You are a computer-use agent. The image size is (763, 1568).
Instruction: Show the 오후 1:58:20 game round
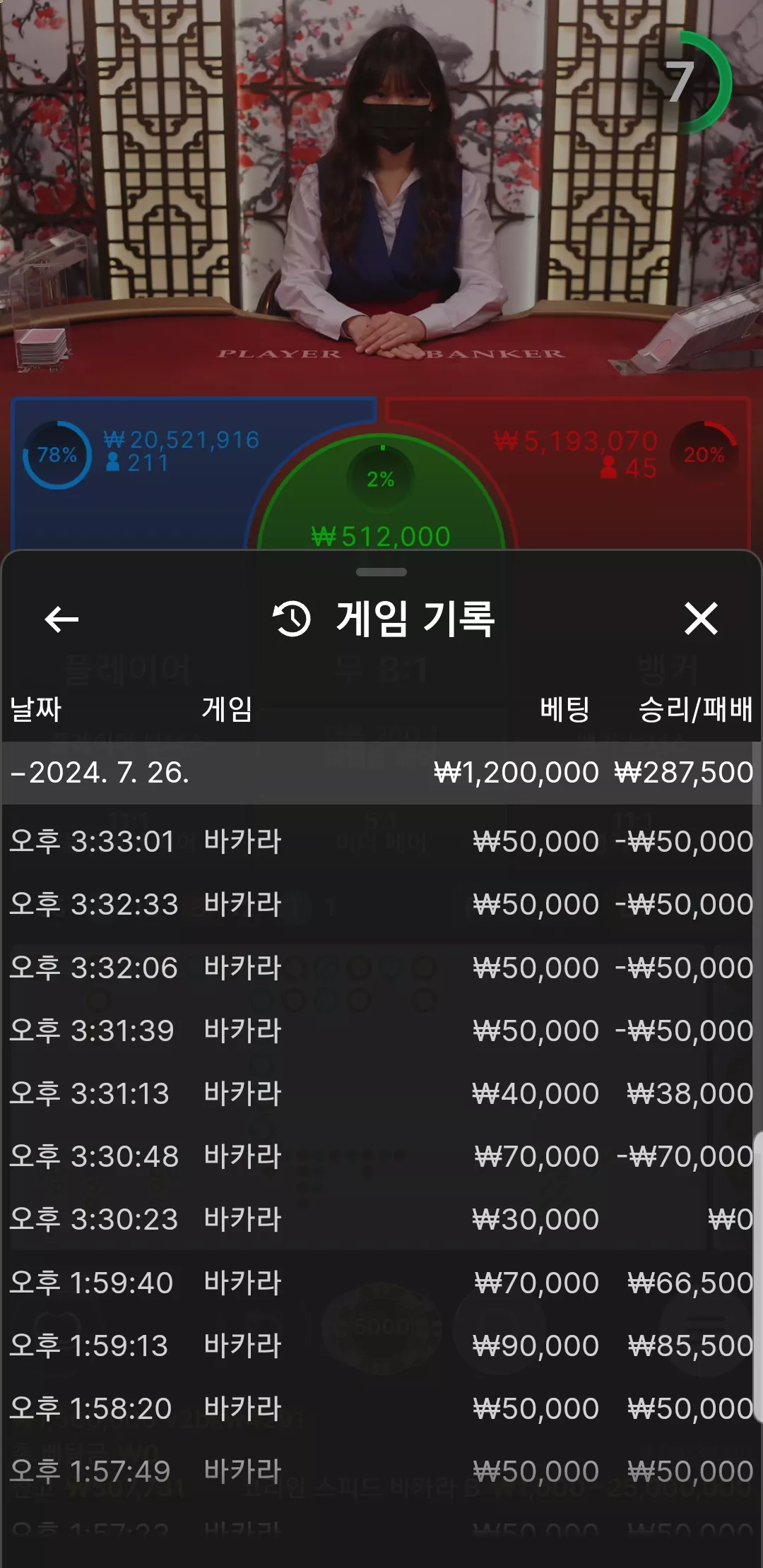click(x=380, y=1408)
